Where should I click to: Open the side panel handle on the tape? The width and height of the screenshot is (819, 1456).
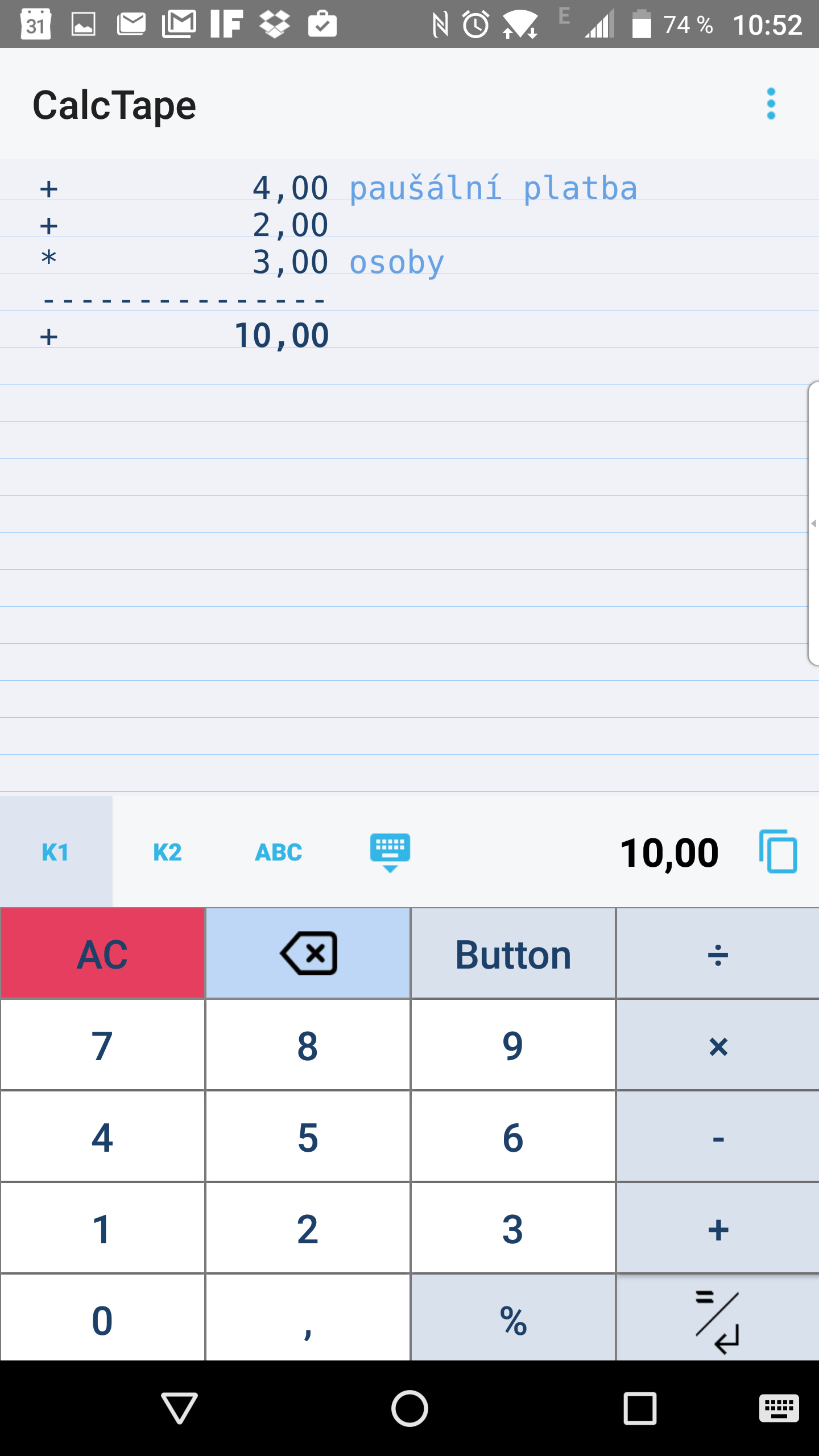point(813,523)
